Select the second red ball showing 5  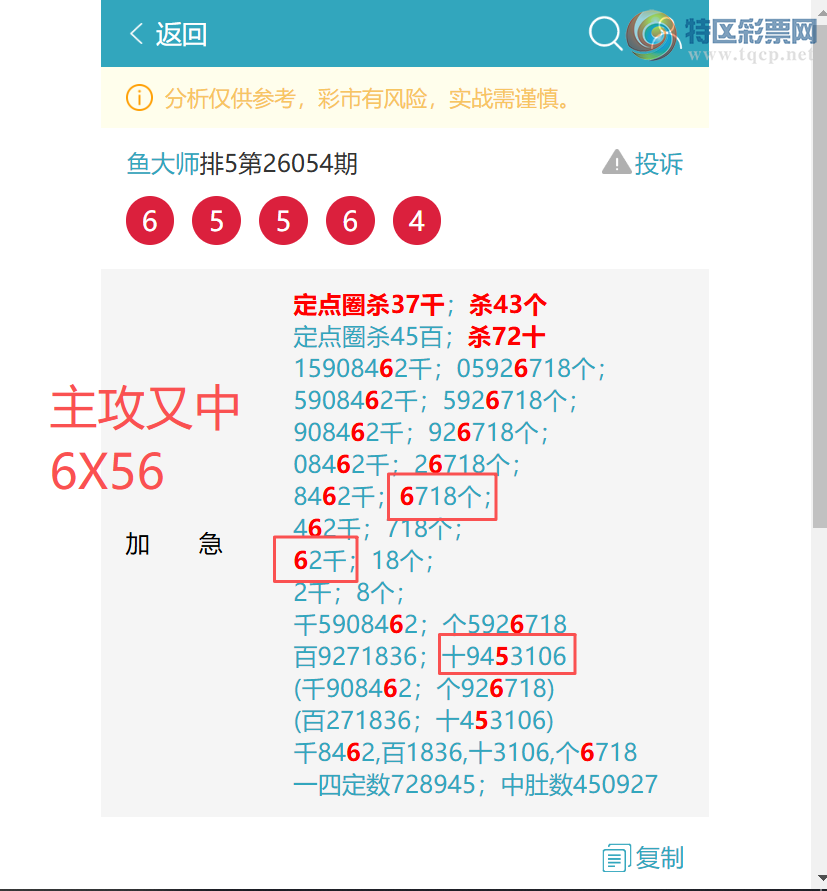283,220
